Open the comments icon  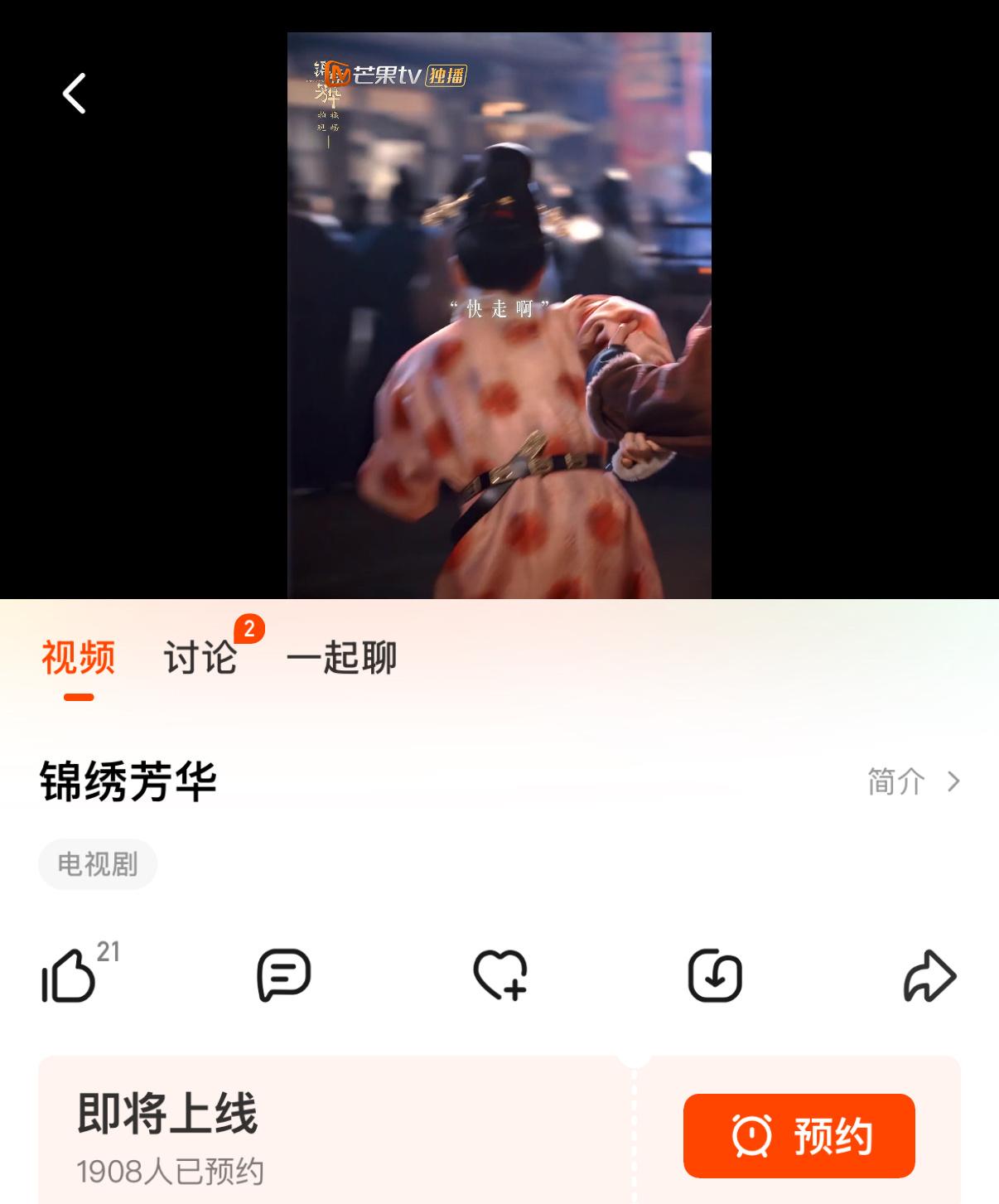pos(284,975)
